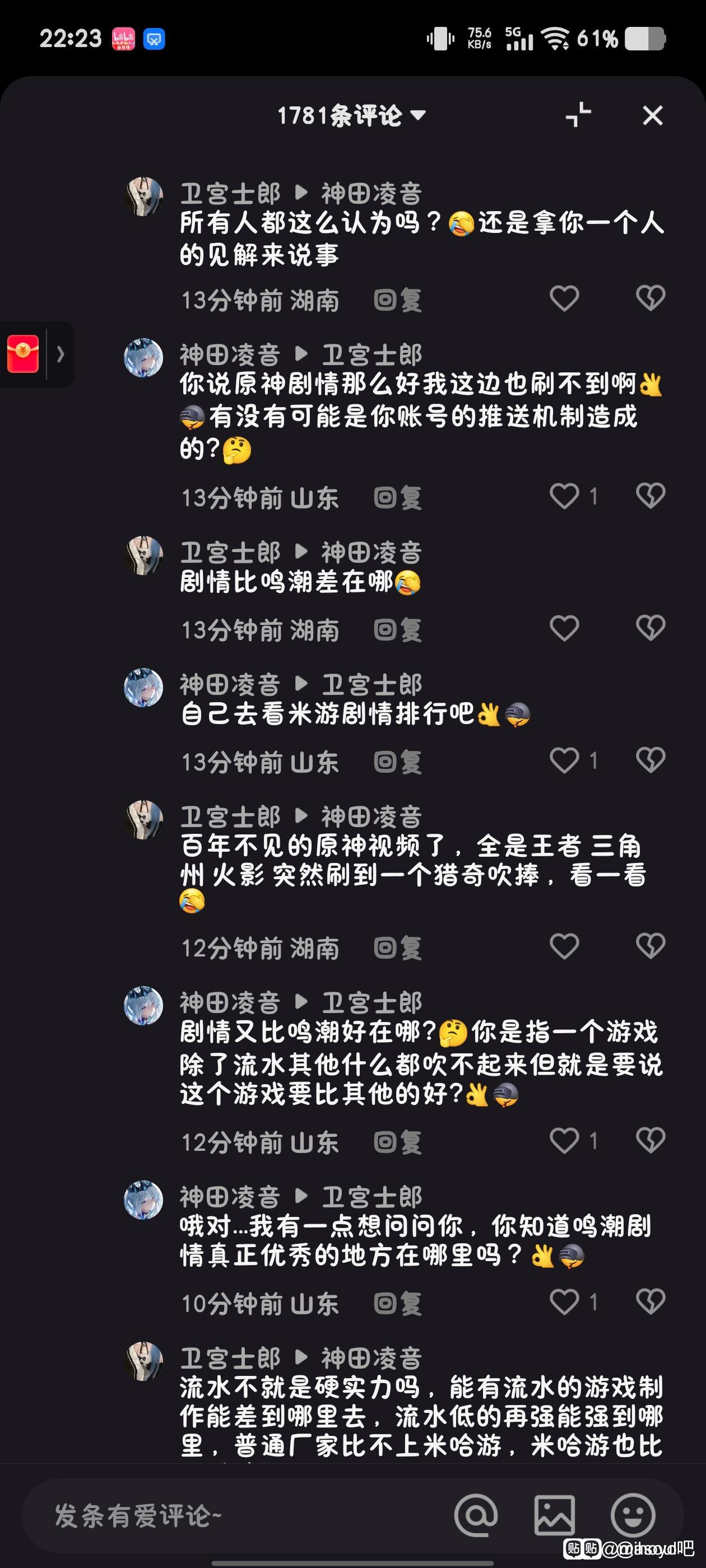The image size is (706, 1568).
Task: Reply to the comment "你说原神剧情那么好"
Action: [x=398, y=497]
